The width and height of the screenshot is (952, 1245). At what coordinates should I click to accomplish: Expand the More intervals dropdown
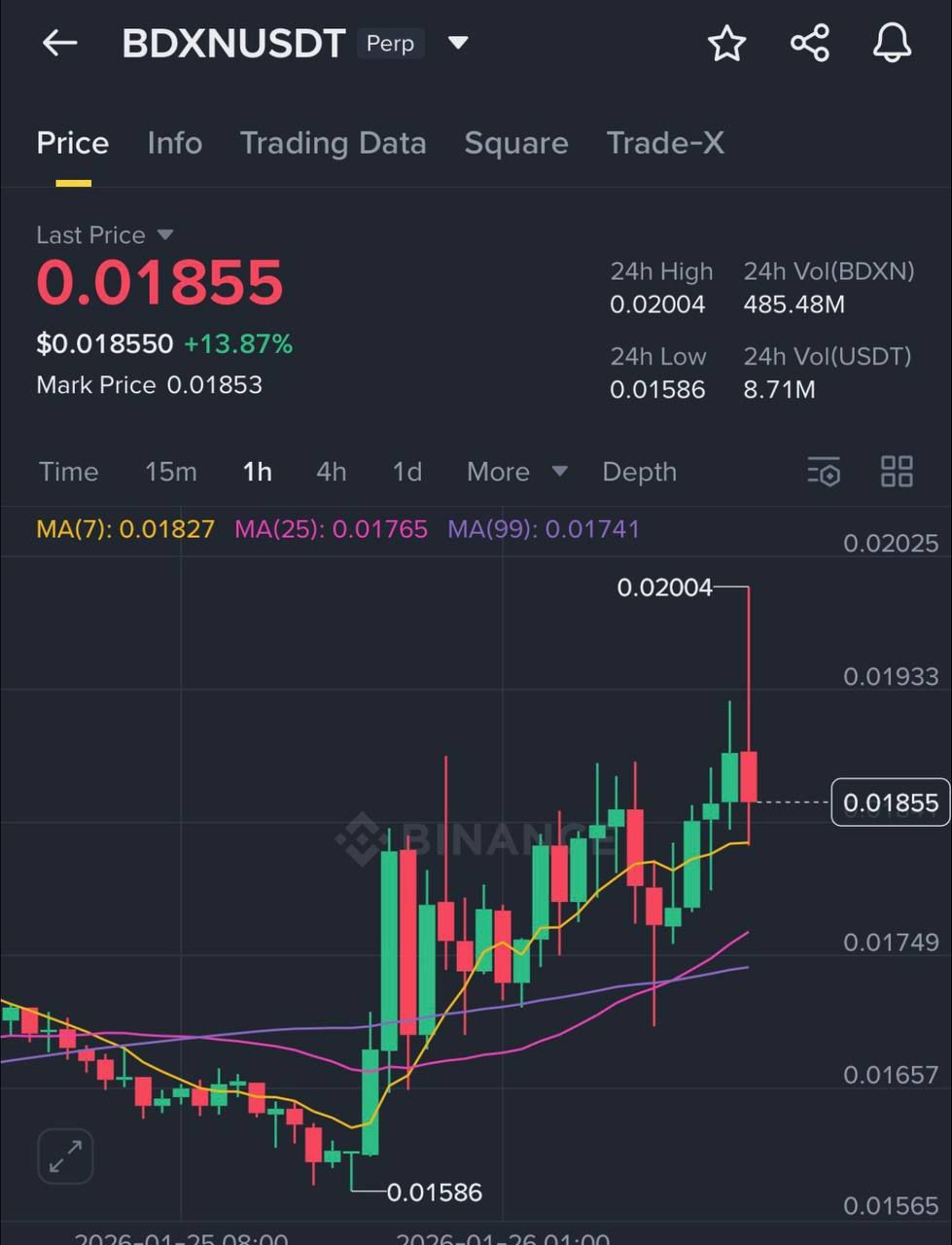pos(516,472)
